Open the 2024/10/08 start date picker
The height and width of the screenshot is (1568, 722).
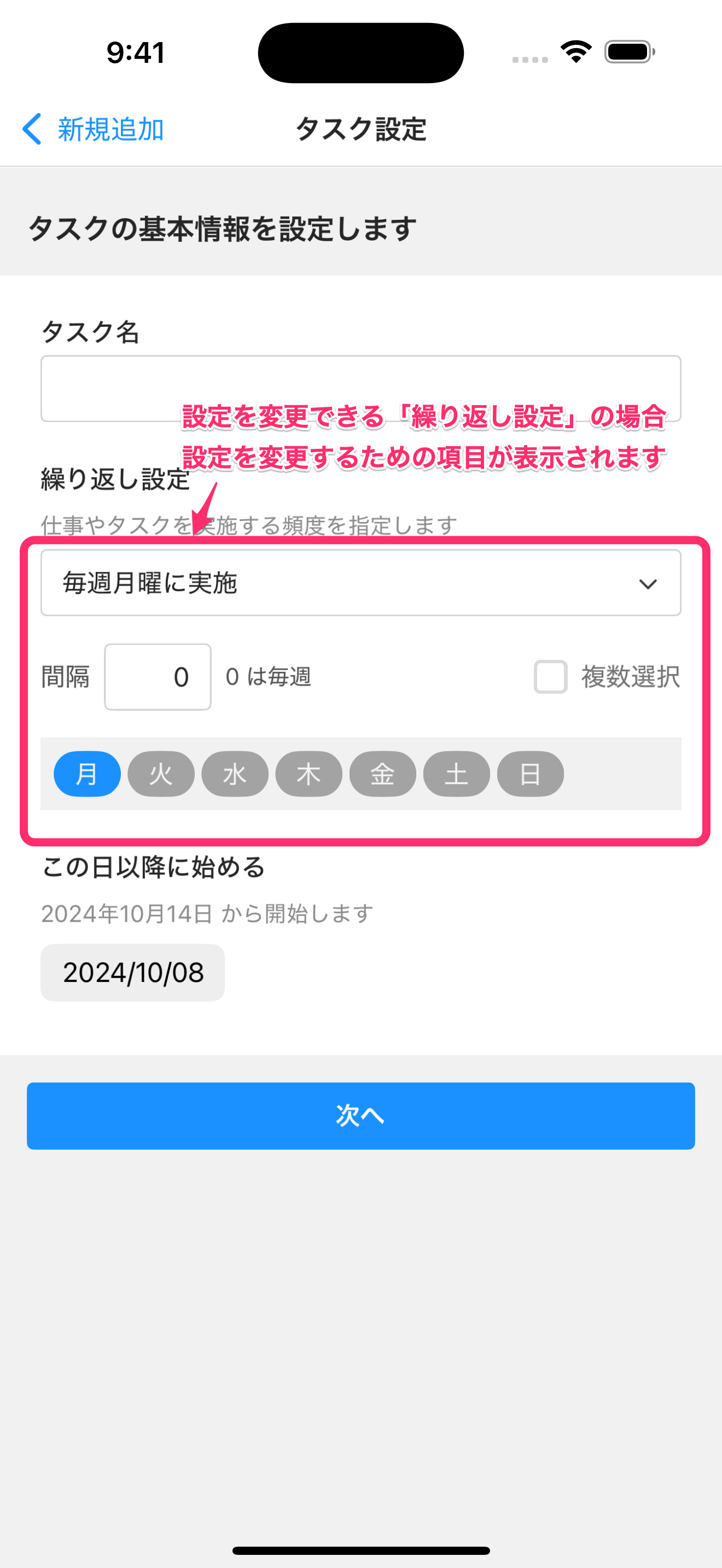coord(133,972)
